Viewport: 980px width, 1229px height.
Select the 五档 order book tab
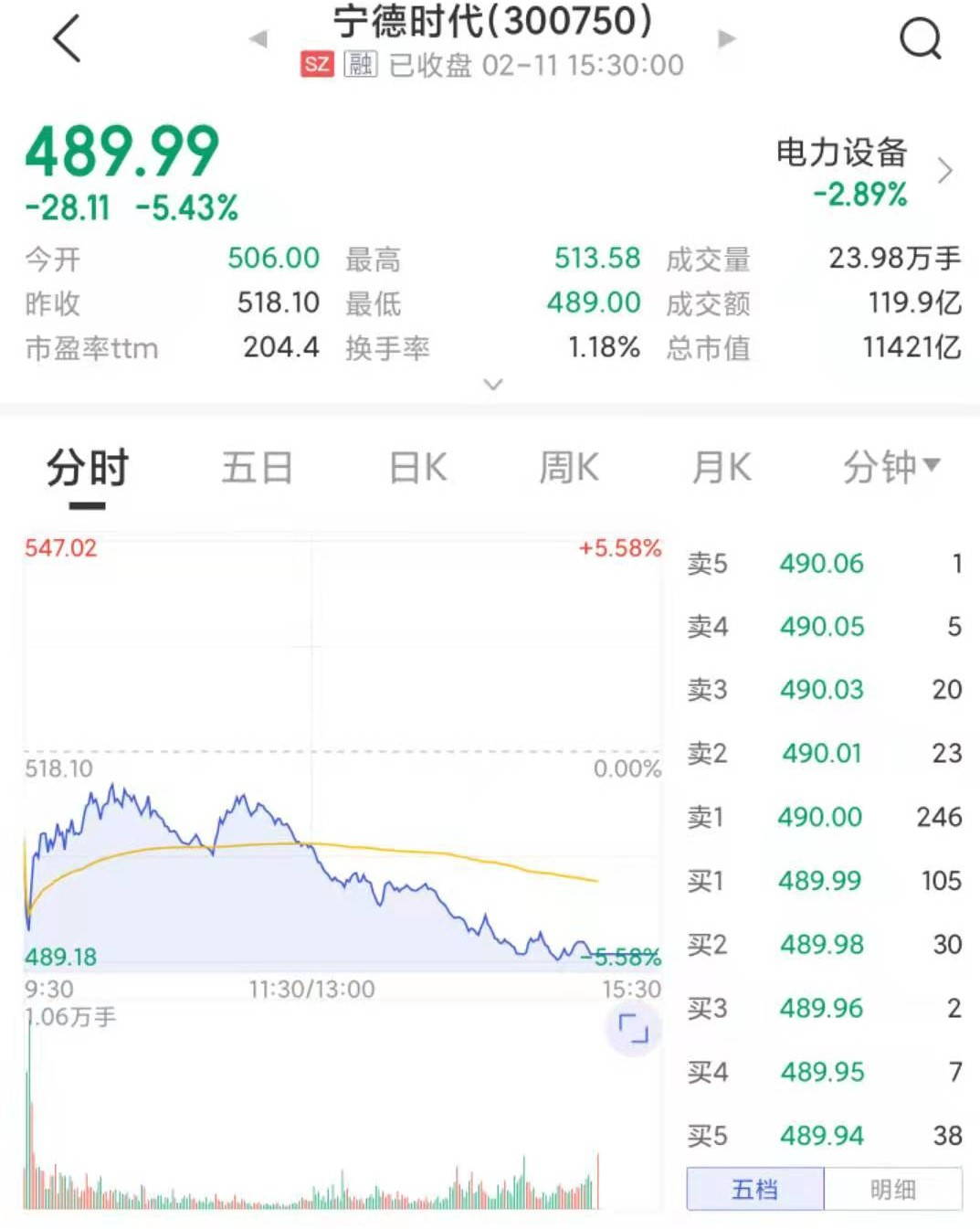click(x=755, y=1190)
